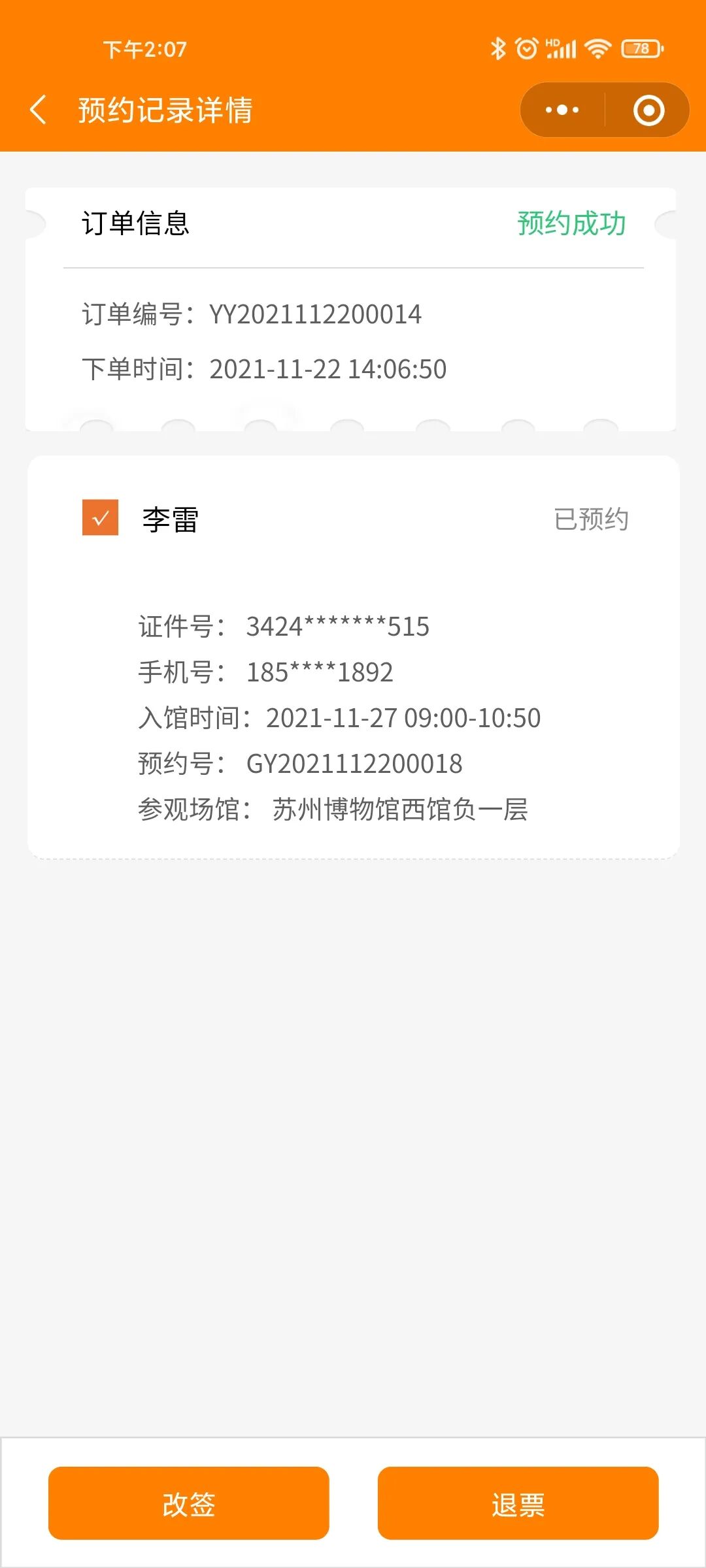Close the mini program via the circle icon
Image resolution: width=706 pixels, height=1568 pixels.
pos(648,110)
